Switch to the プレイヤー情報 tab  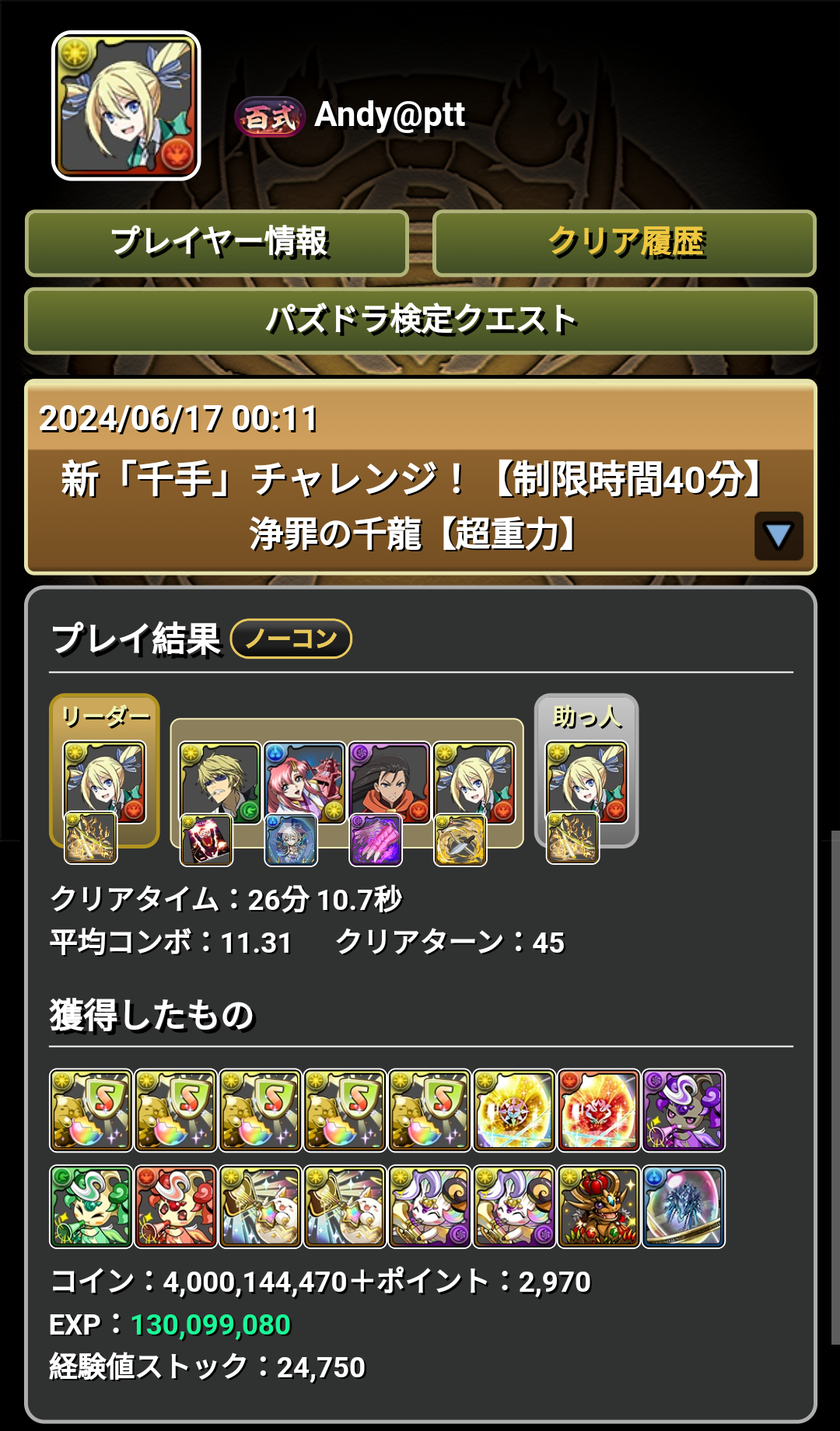pos(217,243)
